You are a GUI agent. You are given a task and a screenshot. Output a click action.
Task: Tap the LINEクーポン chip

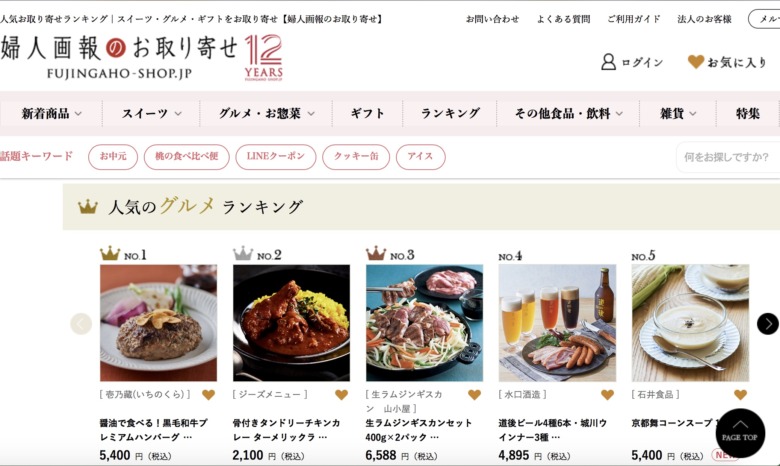click(275, 157)
